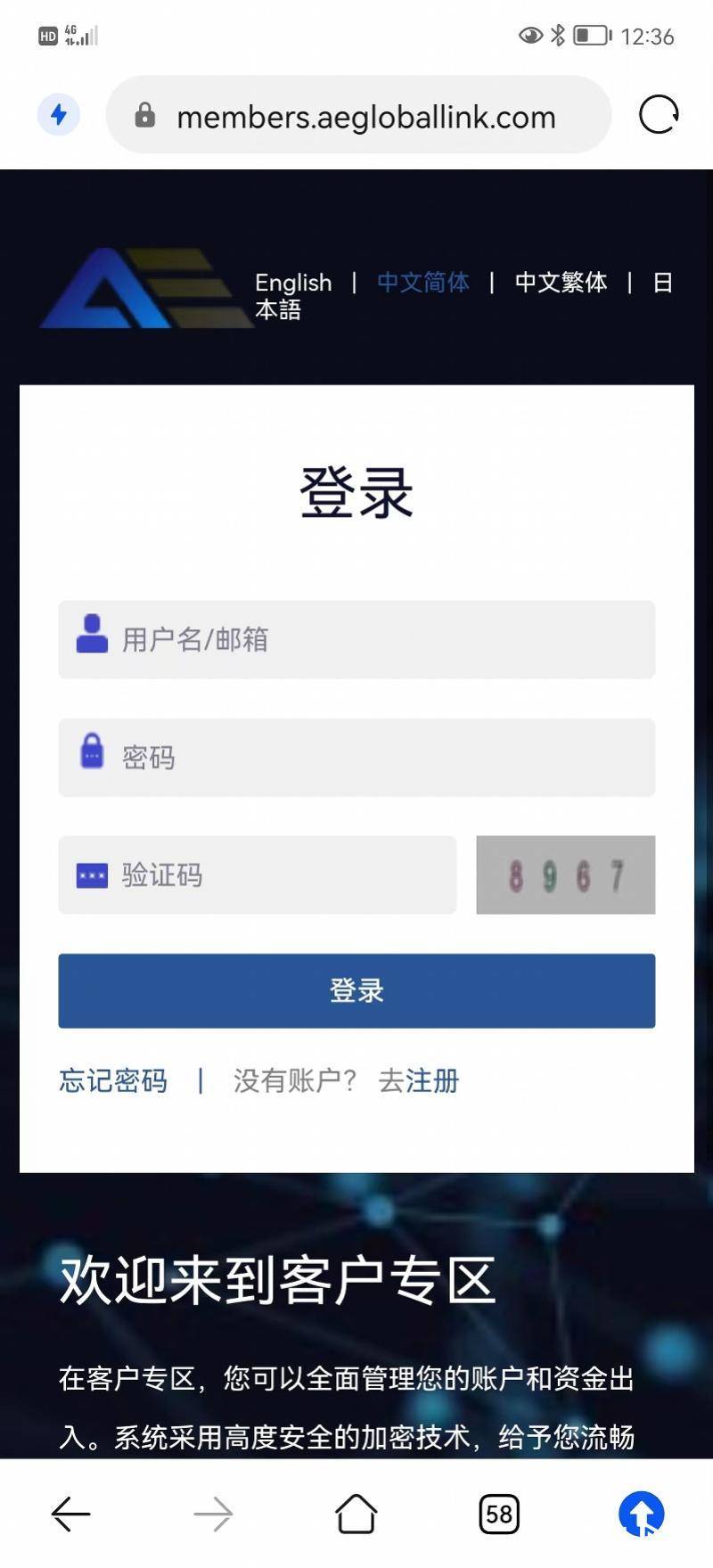Screen dimensions: 713x1568
Task: Switch language to 中文繁体
Action: [x=560, y=283]
